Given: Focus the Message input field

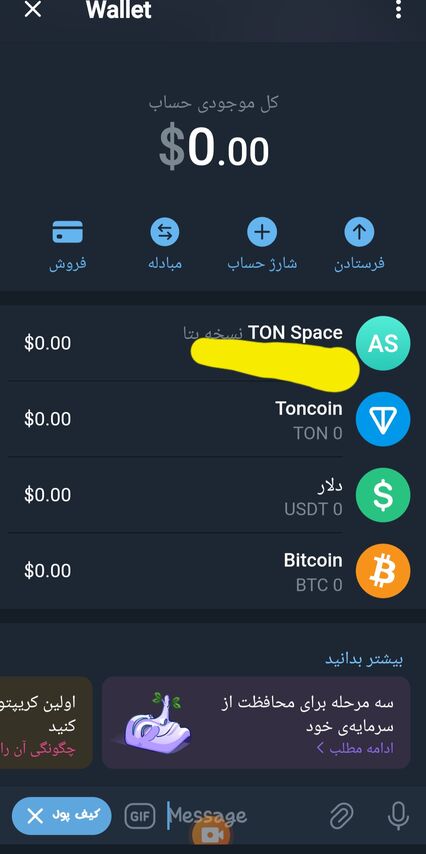Looking at the screenshot, I should [x=242, y=816].
